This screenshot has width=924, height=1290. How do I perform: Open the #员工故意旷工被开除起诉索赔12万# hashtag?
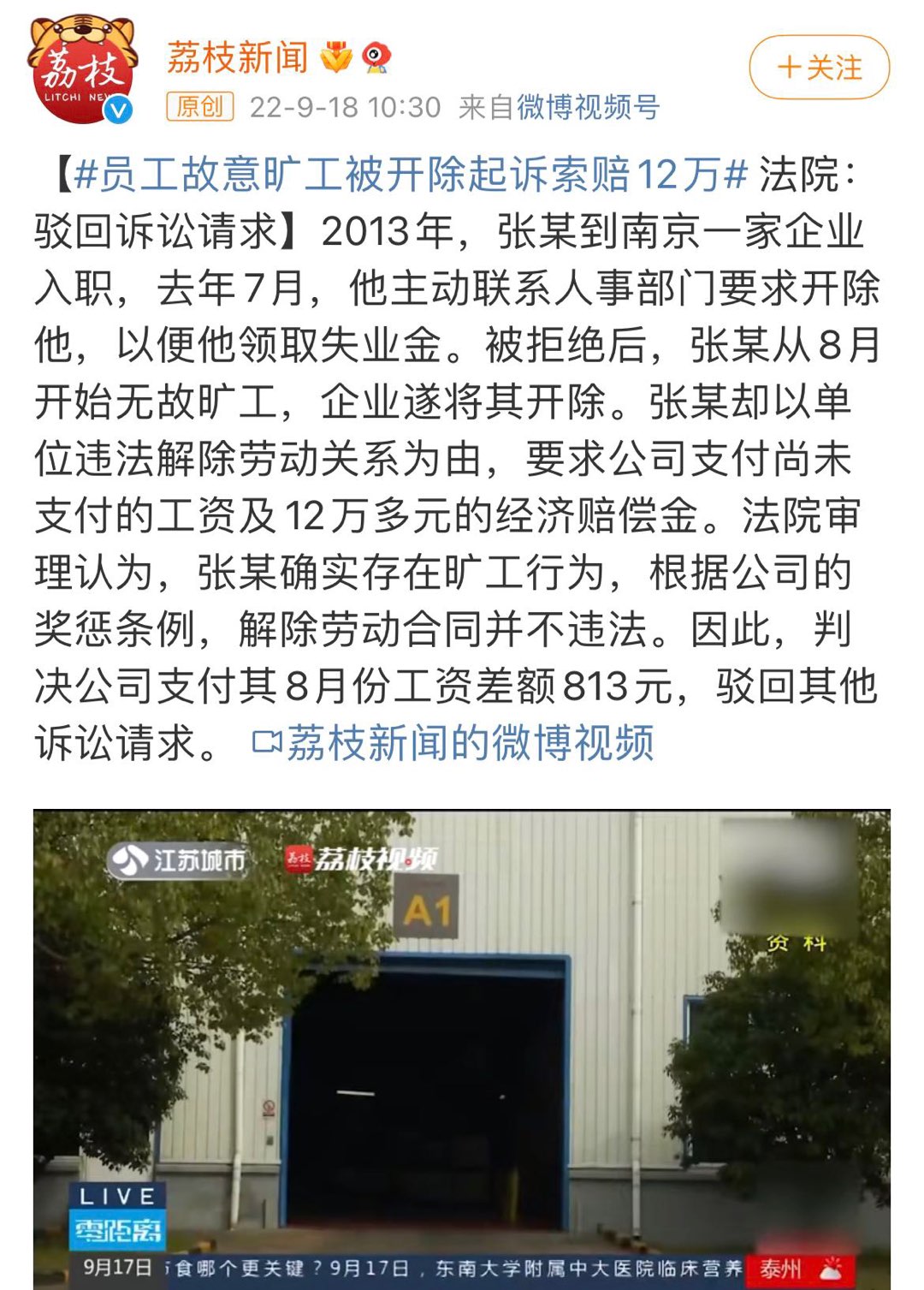(x=411, y=175)
